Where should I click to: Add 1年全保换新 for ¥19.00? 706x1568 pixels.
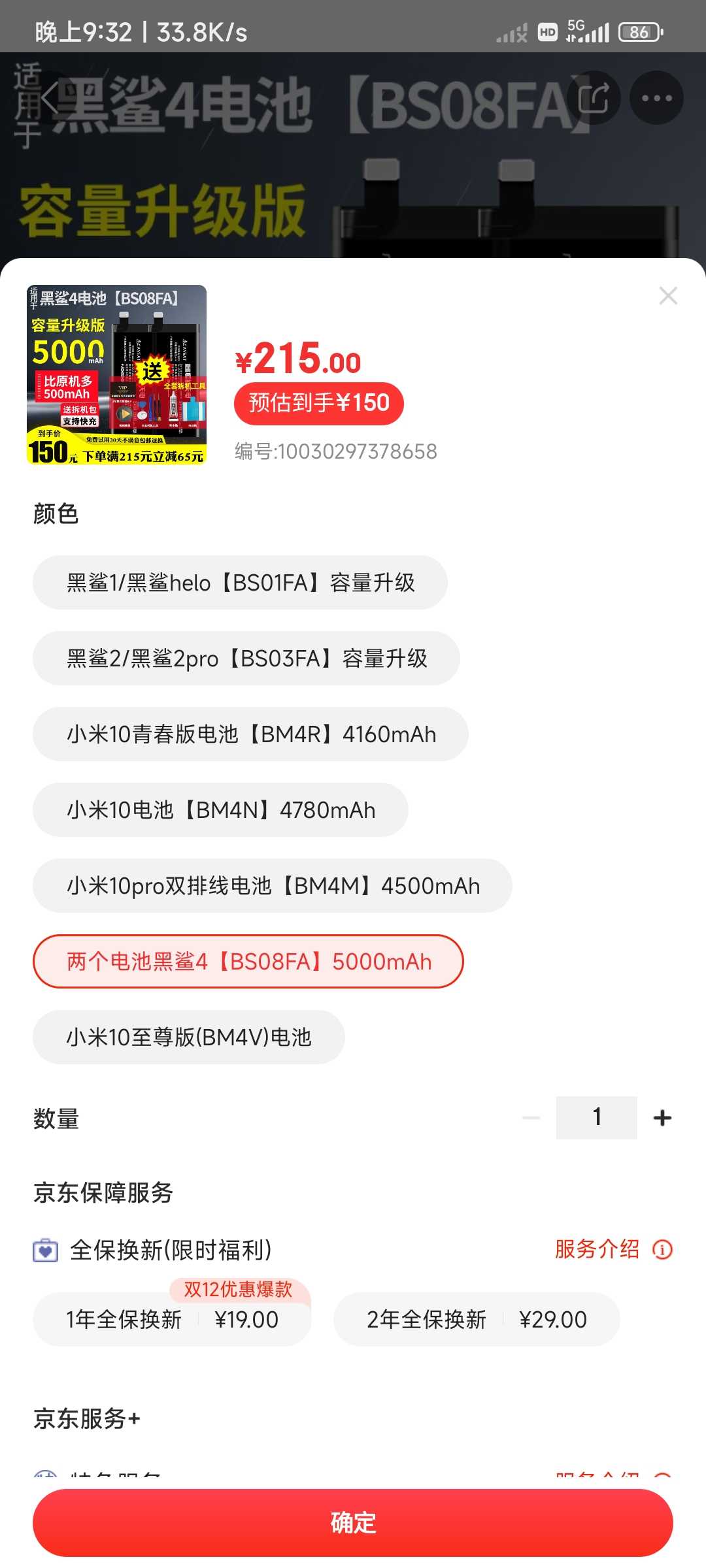[172, 1320]
